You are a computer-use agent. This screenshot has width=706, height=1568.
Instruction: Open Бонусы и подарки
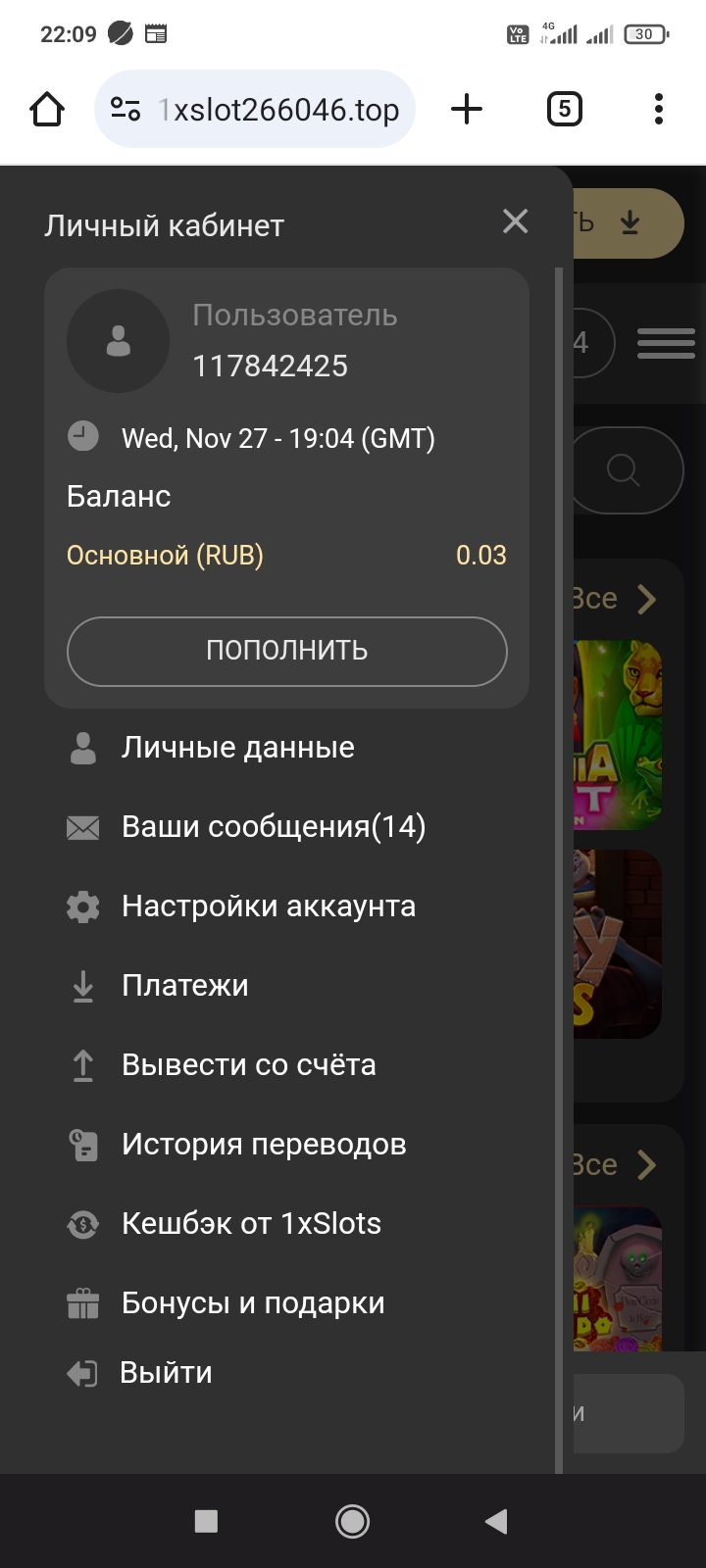[x=252, y=1303]
